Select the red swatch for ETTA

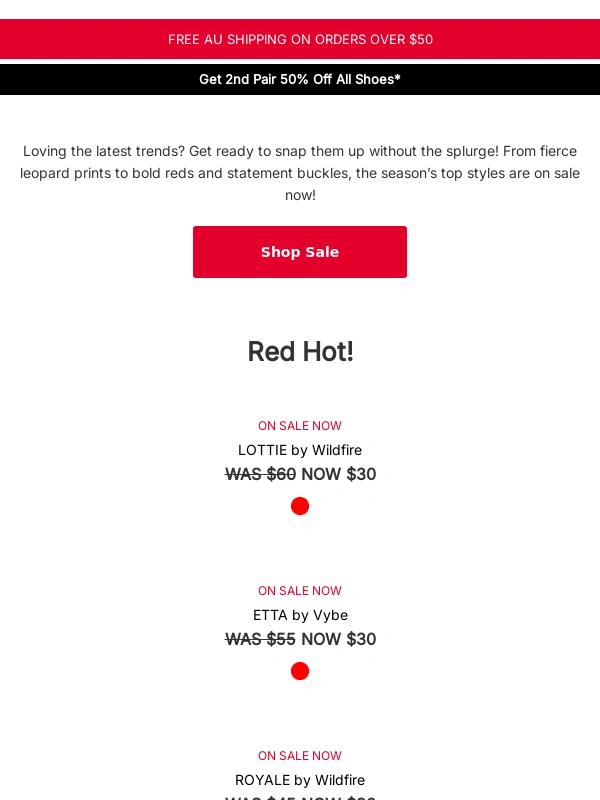click(x=300, y=671)
